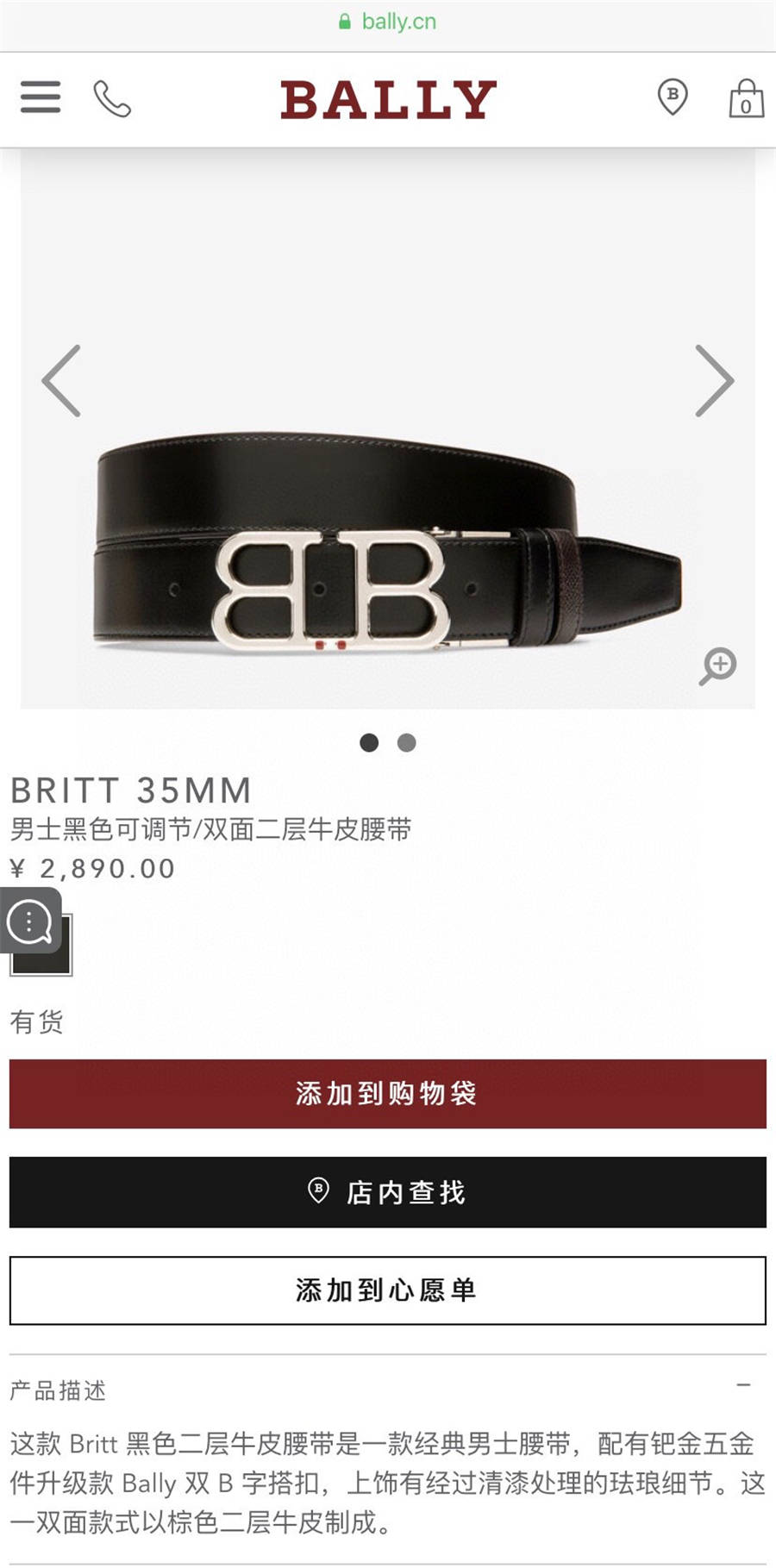Find this item in store (店内查找)
776x1568 pixels.
point(388,1192)
